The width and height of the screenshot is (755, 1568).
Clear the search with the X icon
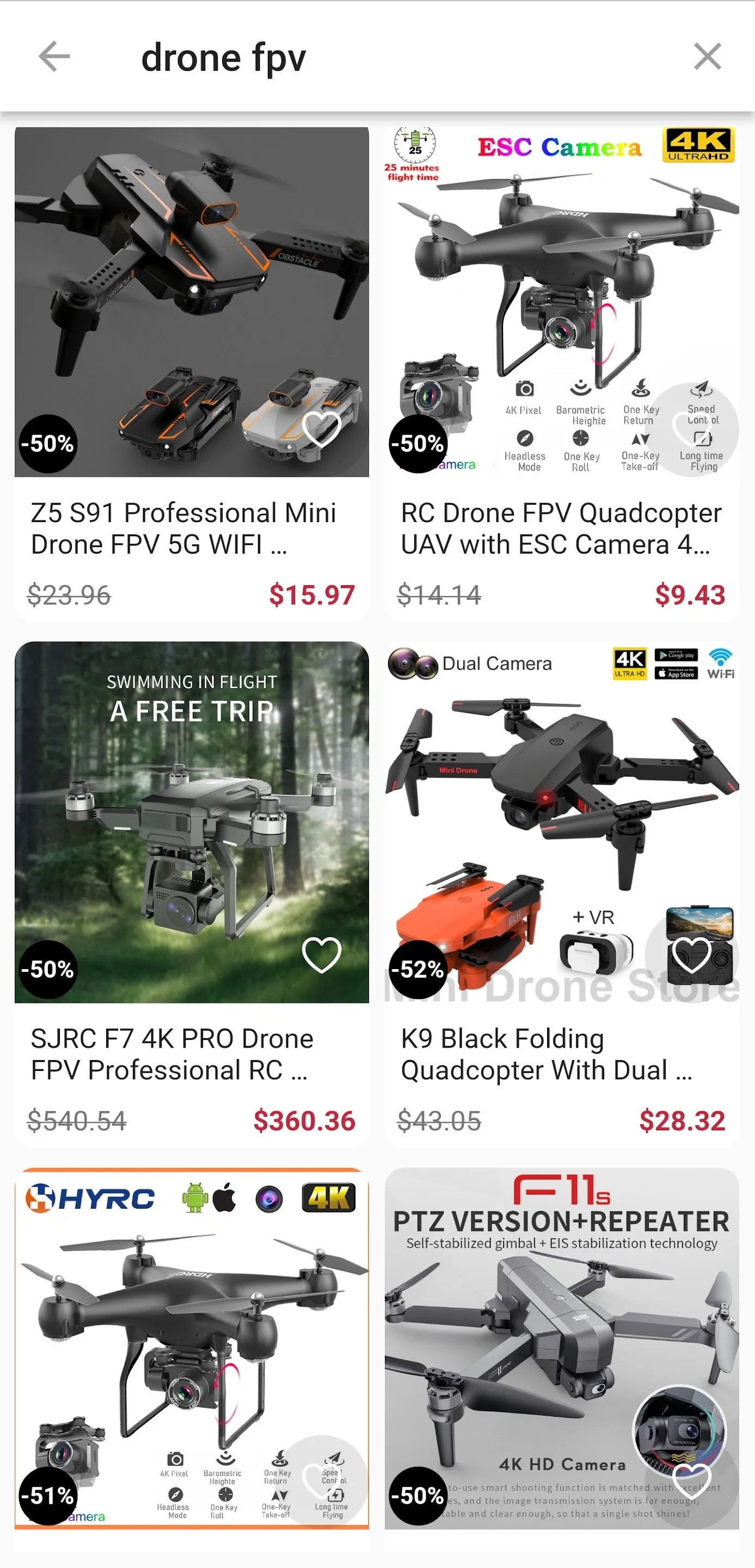(x=708, y=56)
